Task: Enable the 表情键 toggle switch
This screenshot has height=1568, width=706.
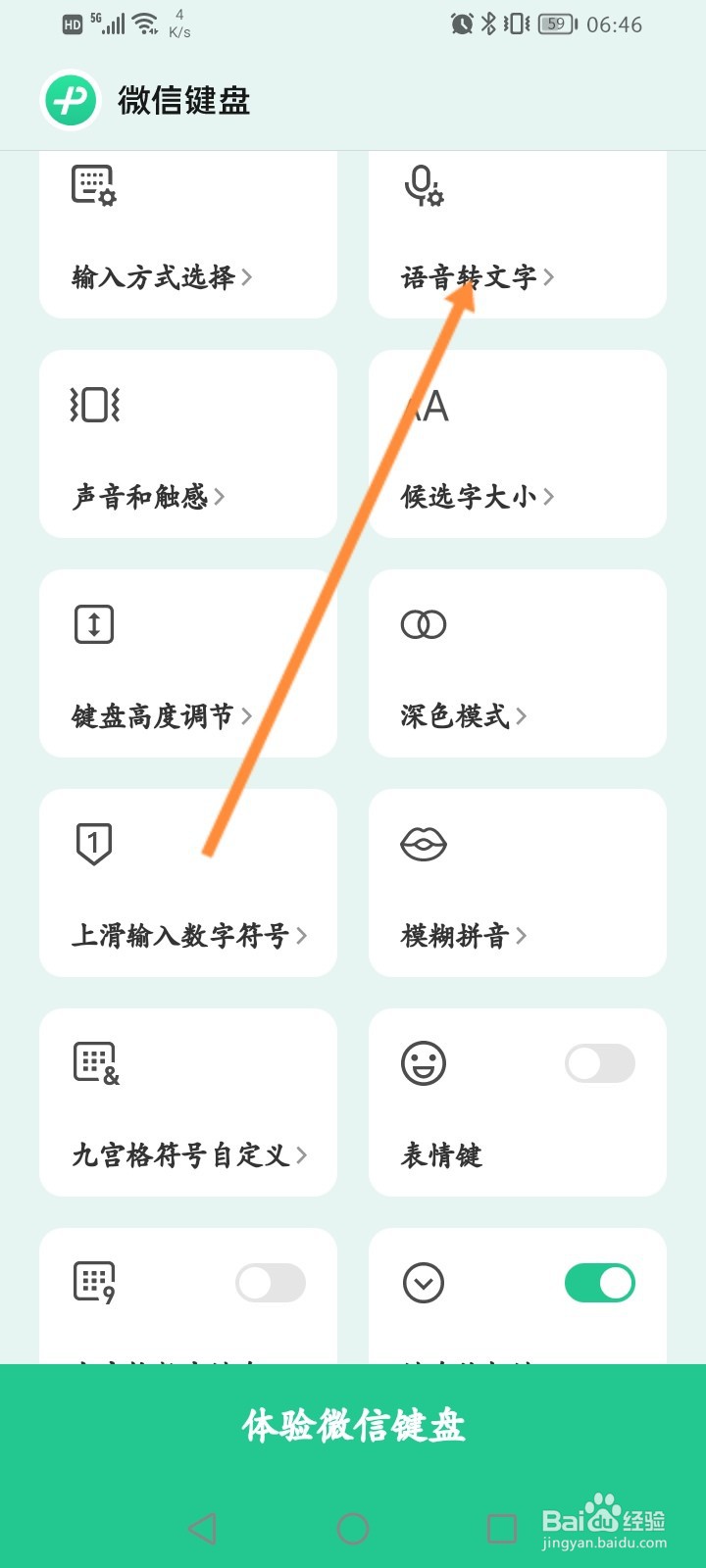Action: click(598, 1062)
